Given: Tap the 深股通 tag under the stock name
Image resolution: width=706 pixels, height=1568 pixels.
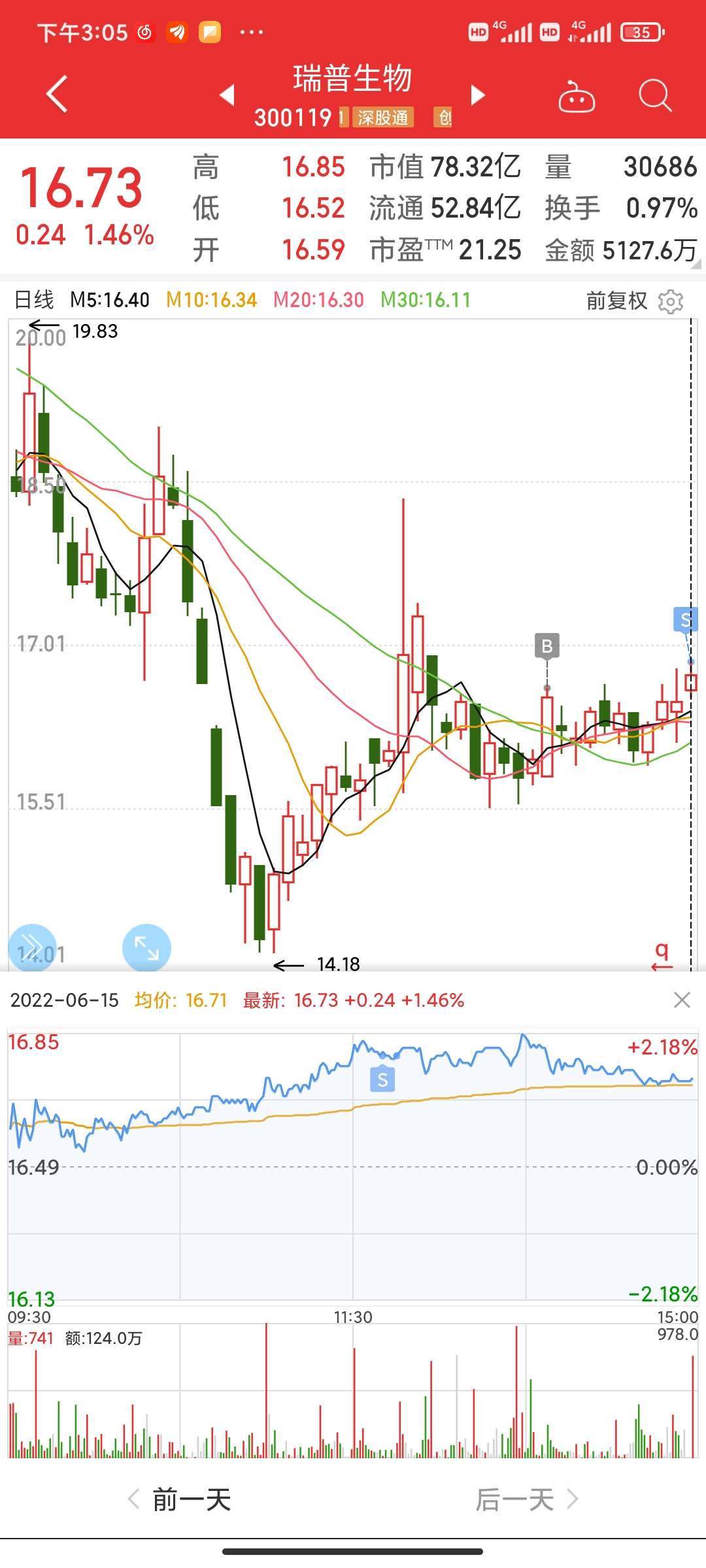Looking at the screenshot, I should (x=383, y=118).
